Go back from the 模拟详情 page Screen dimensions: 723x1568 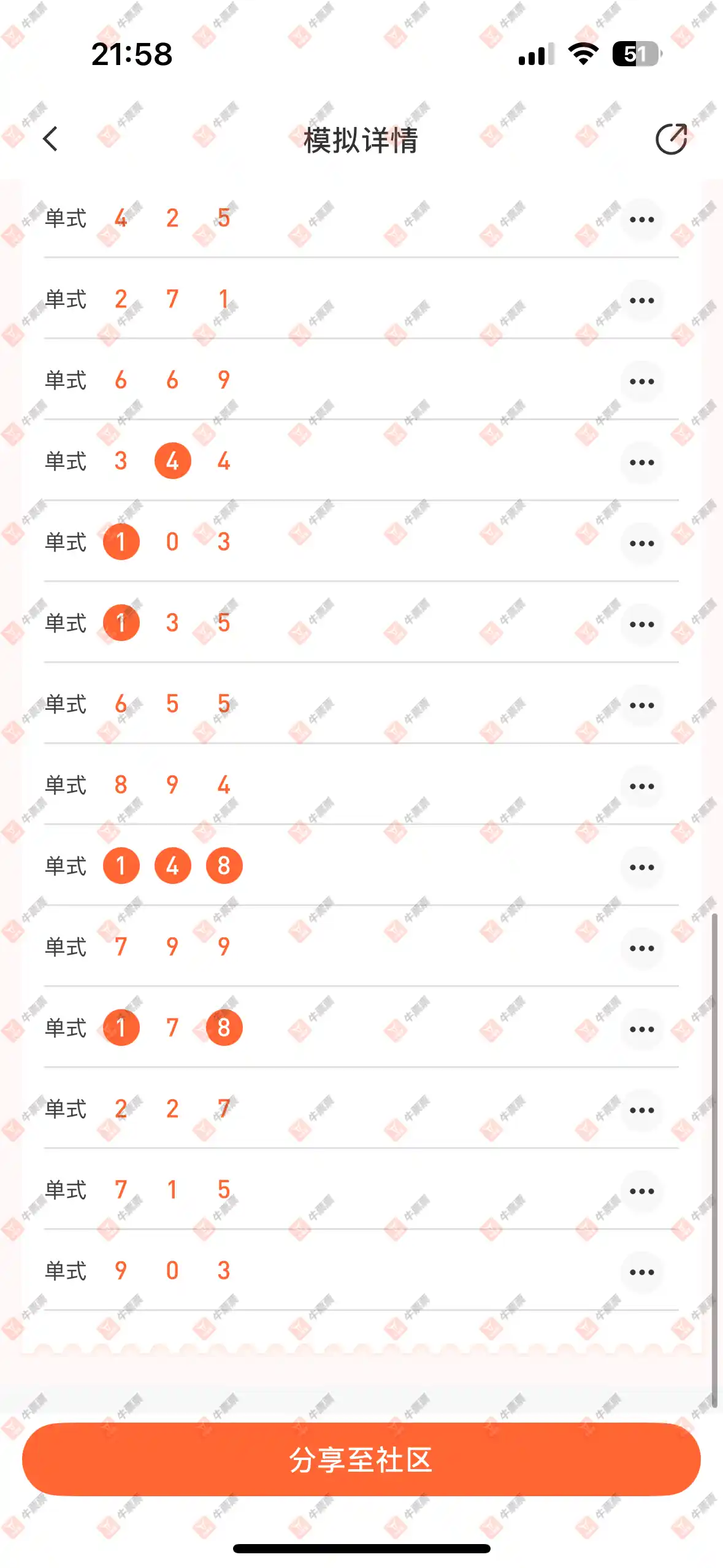tap(51, 139)
